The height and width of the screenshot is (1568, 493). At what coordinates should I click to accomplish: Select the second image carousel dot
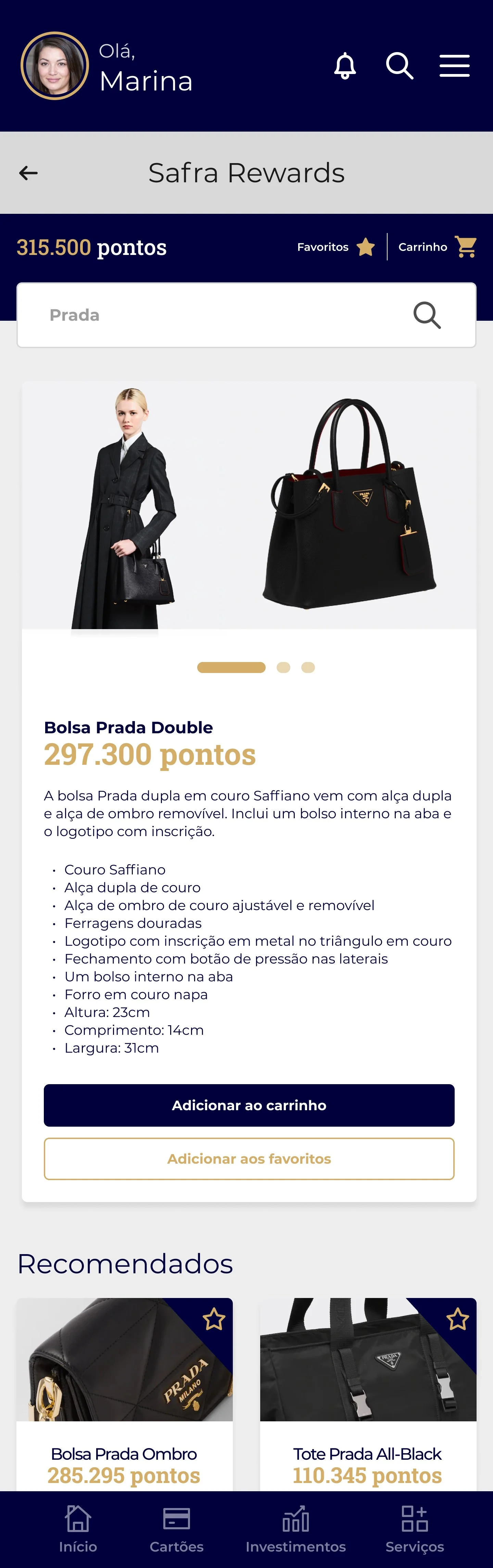click(x=283, y=667)
